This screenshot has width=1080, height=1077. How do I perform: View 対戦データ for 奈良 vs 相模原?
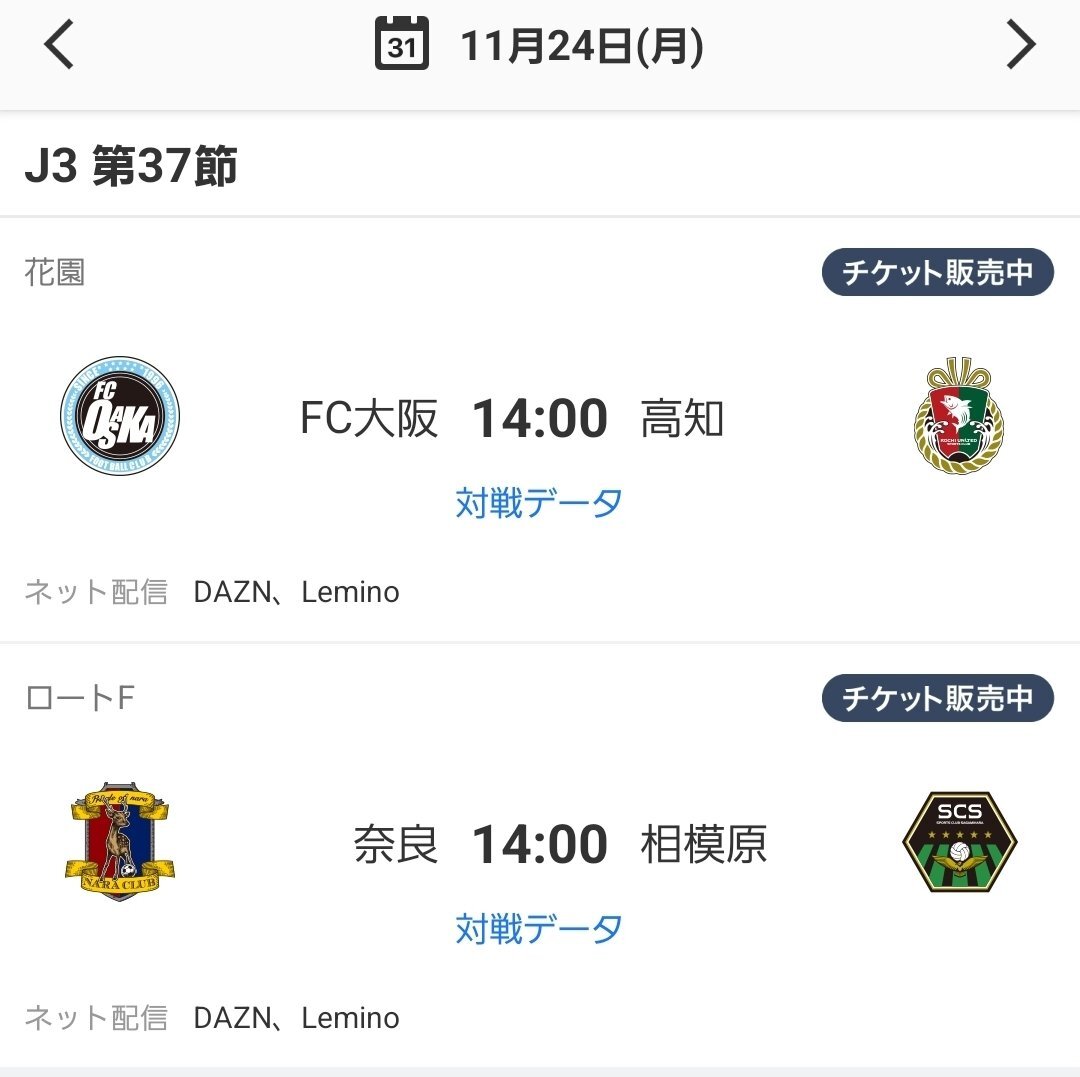pos(539,928)
